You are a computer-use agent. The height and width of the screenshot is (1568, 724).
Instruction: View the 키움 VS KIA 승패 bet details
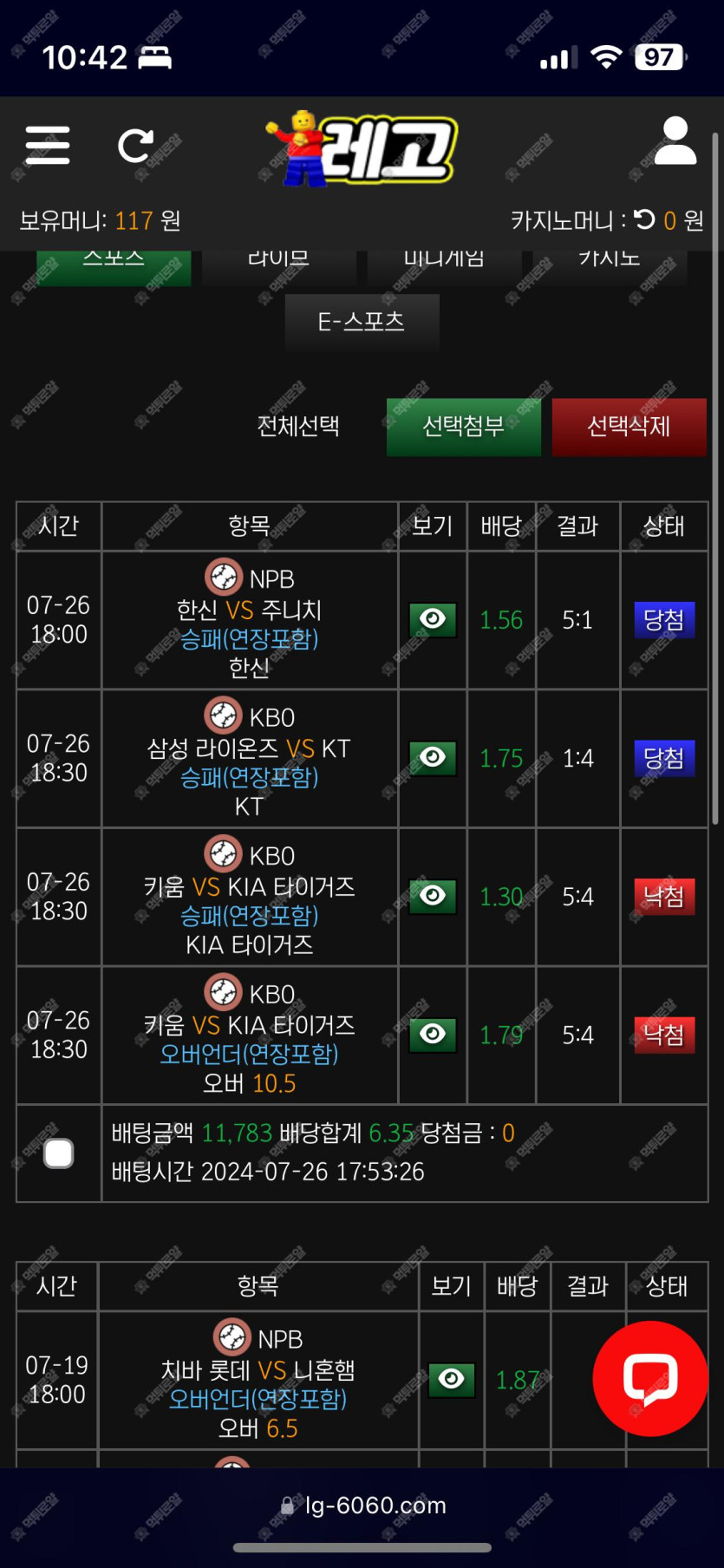[433, 896]
